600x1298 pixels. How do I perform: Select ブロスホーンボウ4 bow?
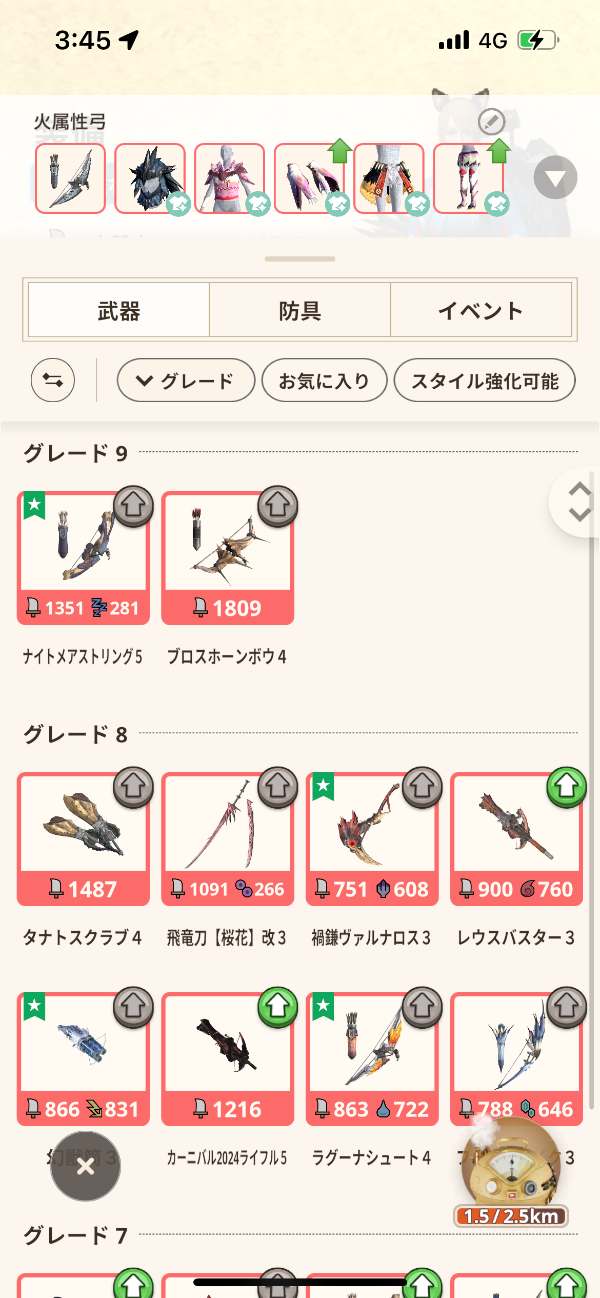tap(227, 557)
